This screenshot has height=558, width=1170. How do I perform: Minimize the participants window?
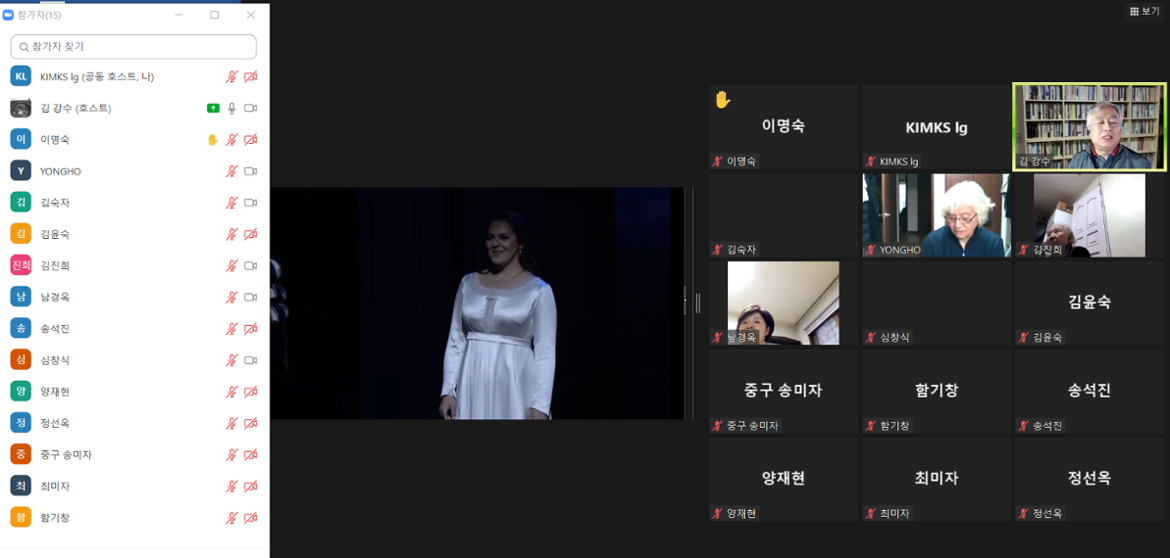178,15
